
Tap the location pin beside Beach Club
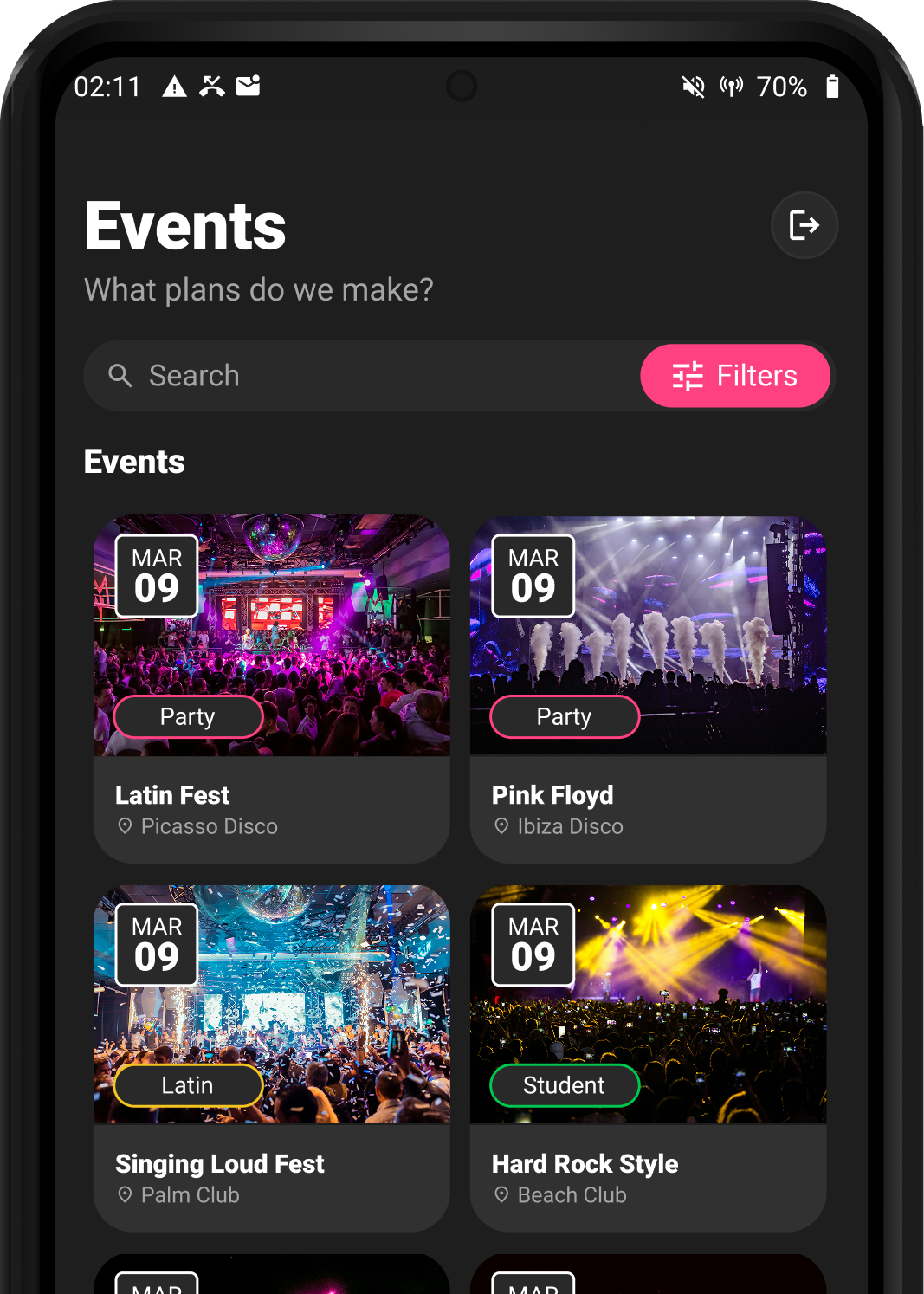501,1194
